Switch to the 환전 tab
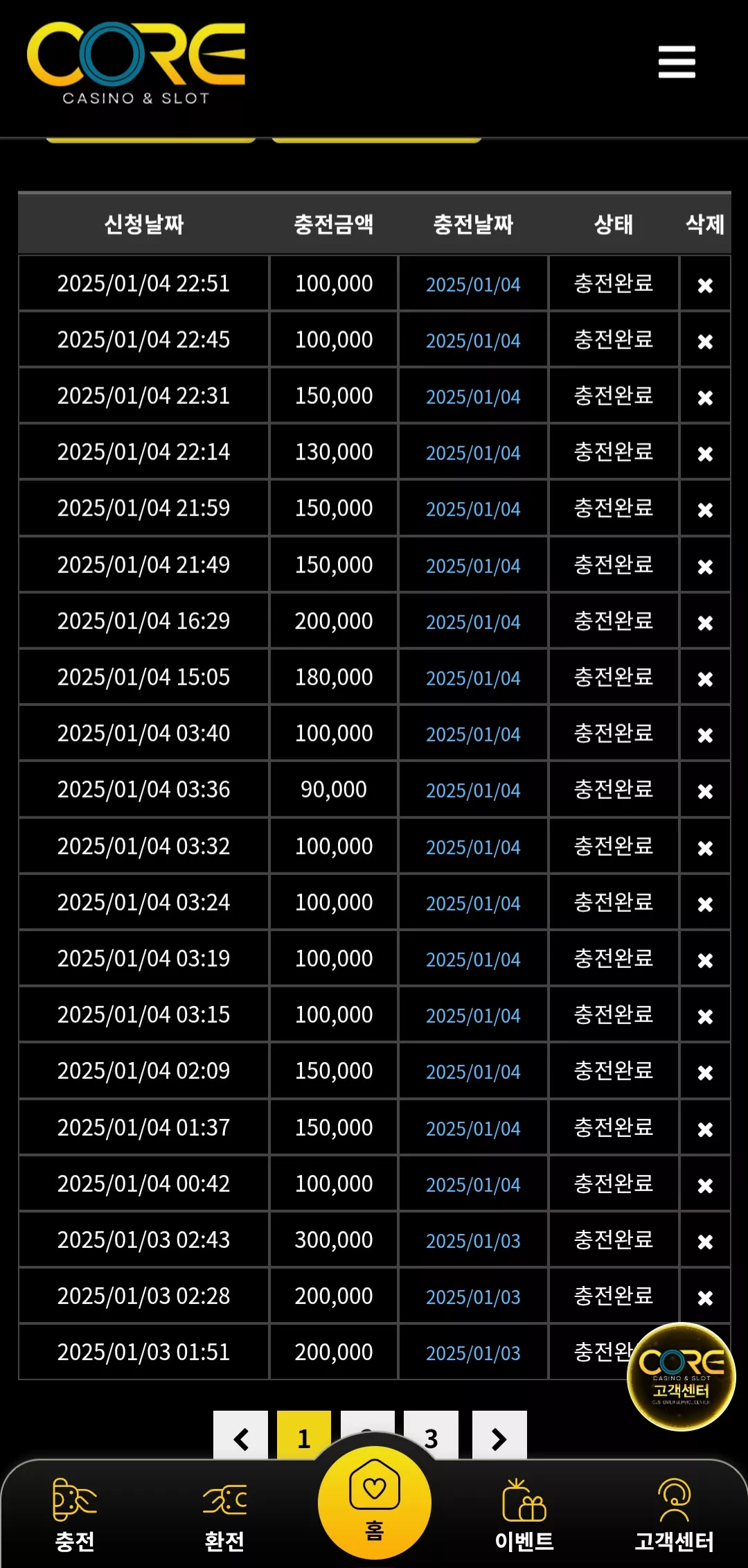This screenshot has width=748, height=1568. click(x=224, y=1515)
